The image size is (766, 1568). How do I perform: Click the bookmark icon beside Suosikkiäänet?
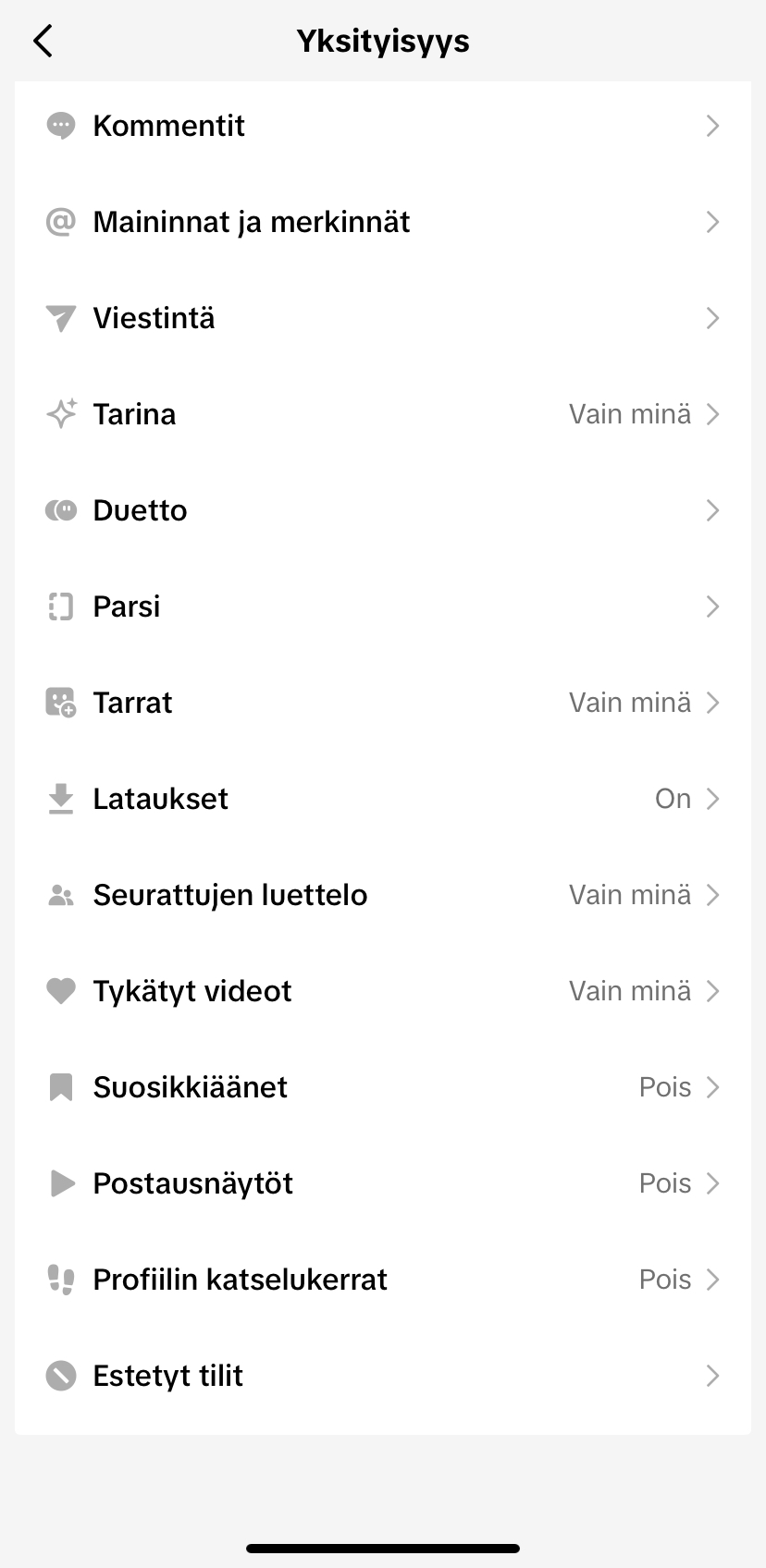tap(60, 1087)
